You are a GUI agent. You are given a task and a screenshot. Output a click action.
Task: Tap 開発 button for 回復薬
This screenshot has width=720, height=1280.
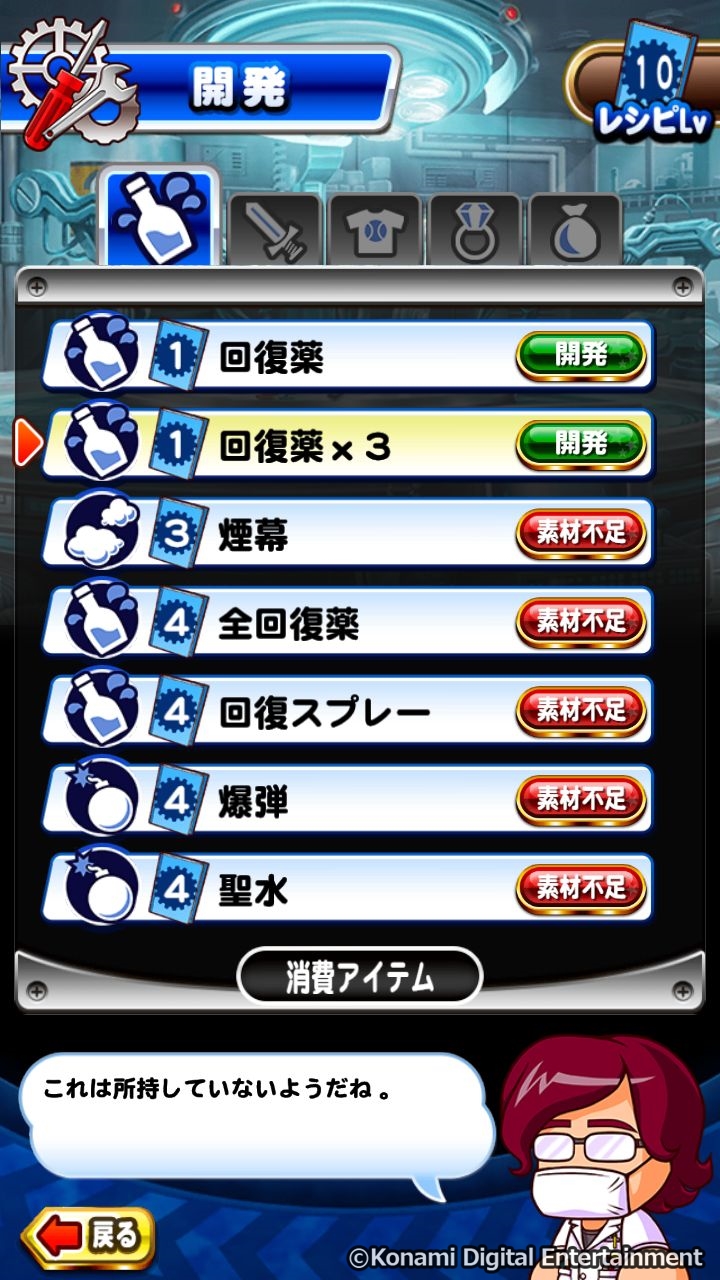pos(581,355)
